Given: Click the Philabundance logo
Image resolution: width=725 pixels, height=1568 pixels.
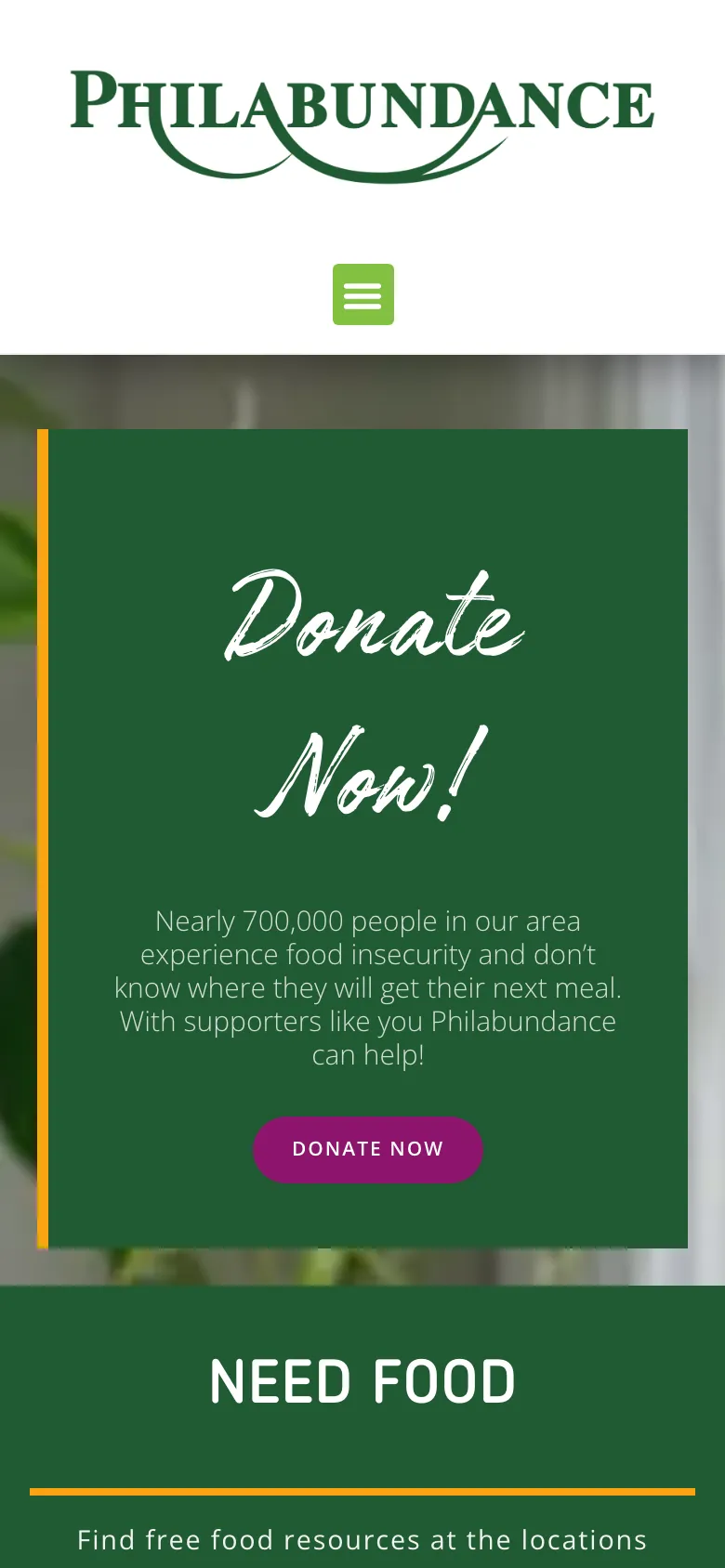Looking at the screenshot, I should point(362,111).
